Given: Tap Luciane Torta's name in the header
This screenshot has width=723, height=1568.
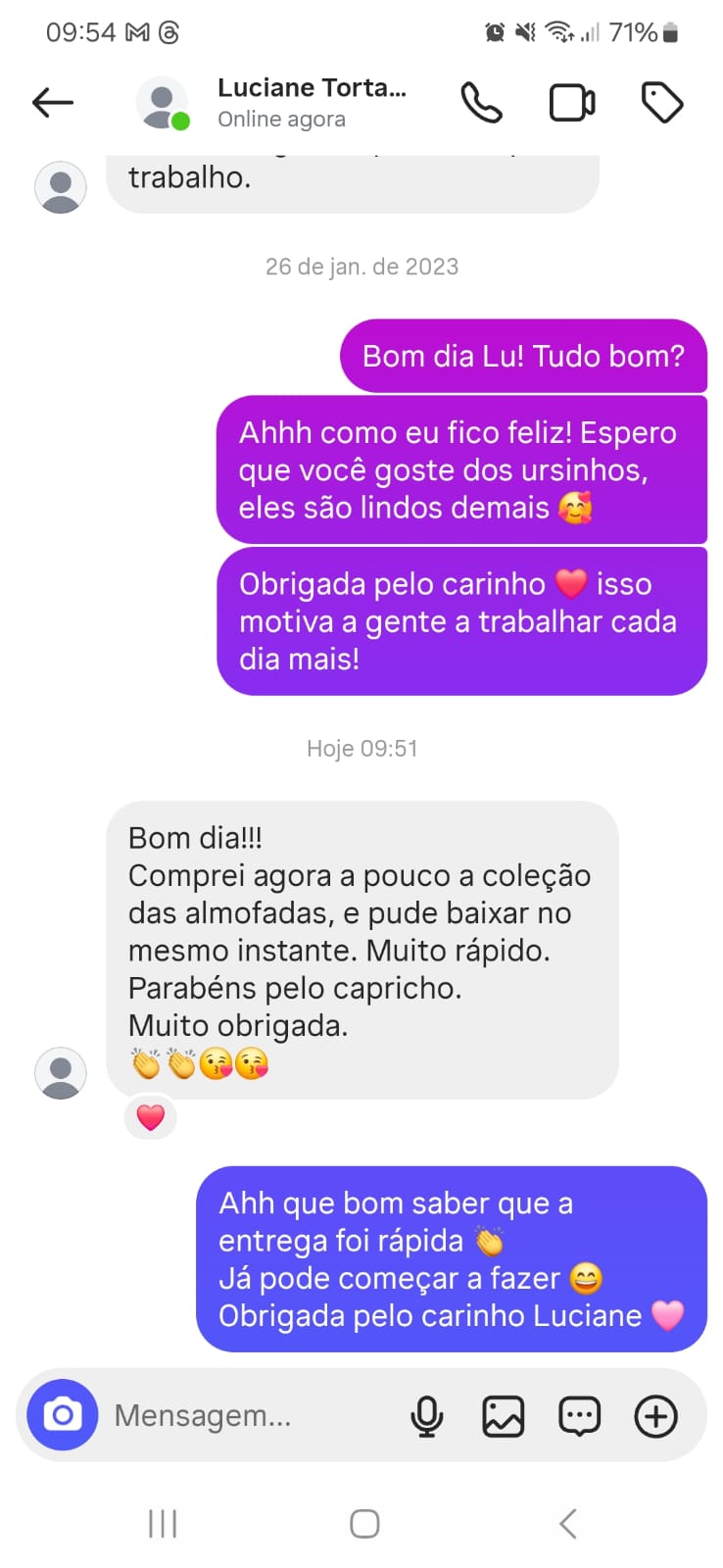Looking at the screenshot, I should coord(312,87).
